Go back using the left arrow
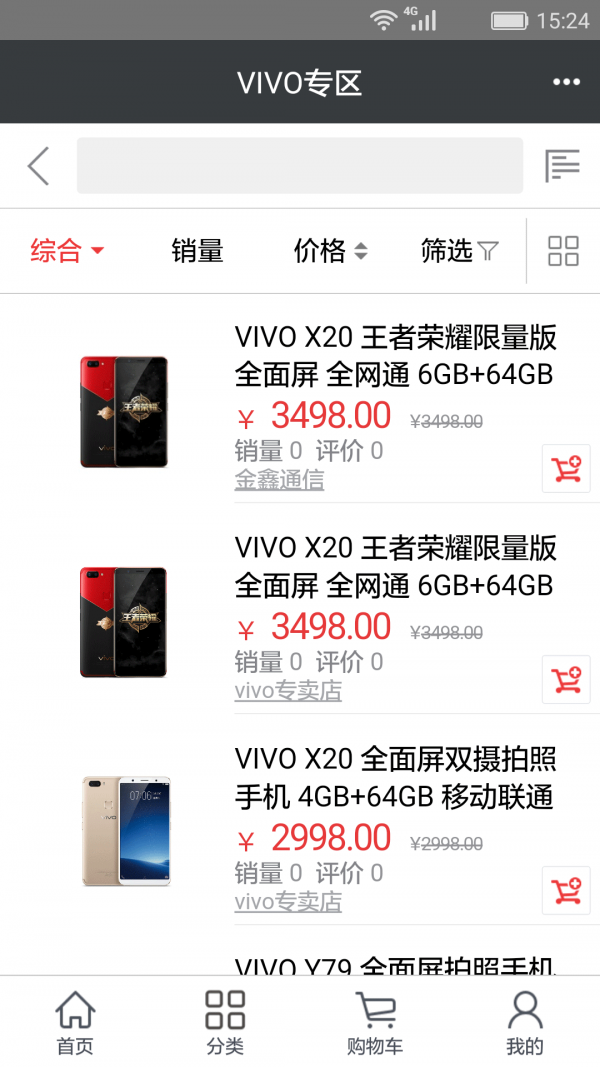This screenshot has height=1067, width=600. tap(38, 166)
